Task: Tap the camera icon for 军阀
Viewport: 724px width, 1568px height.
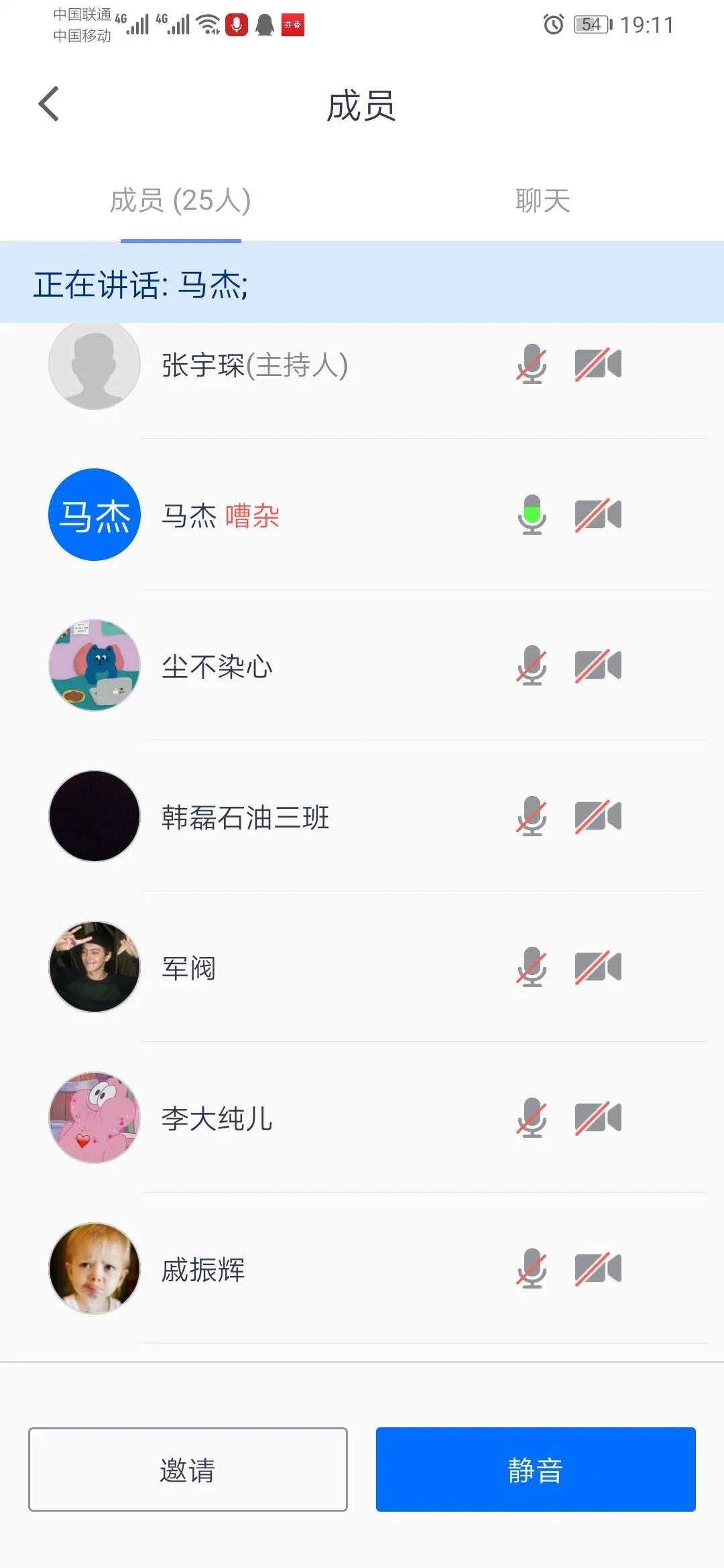Action: point(598,967)
